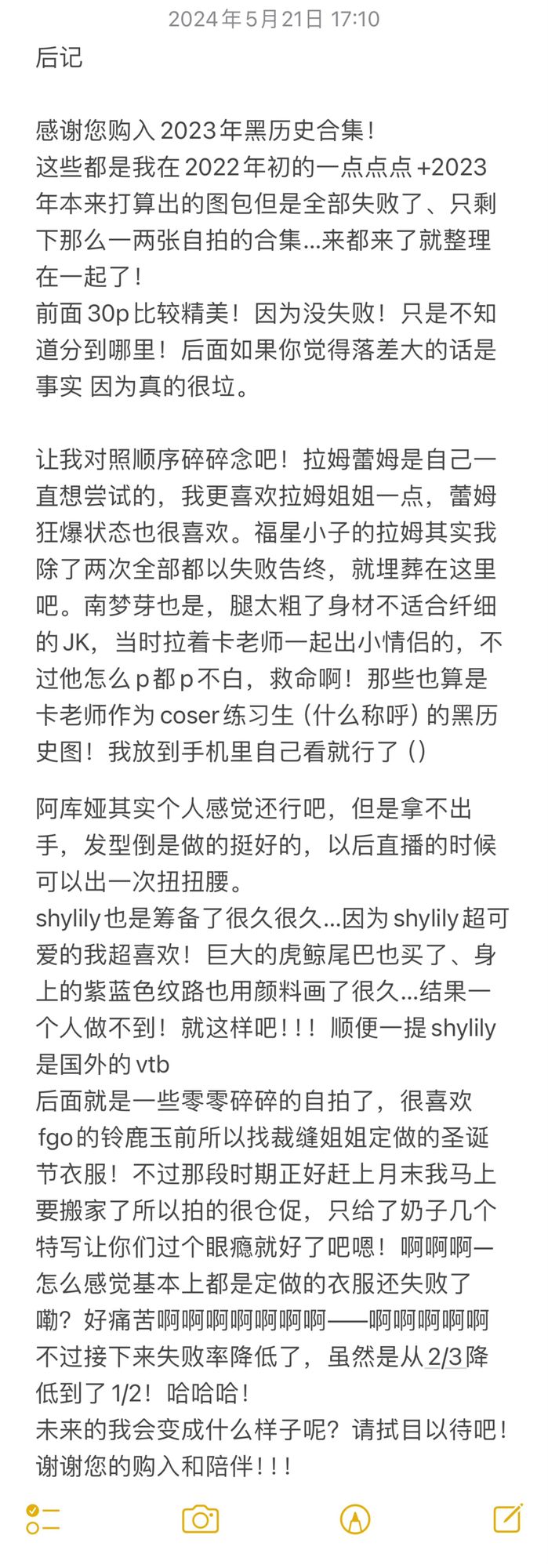
Task: Compose a new note
Action: (507, 1518)
